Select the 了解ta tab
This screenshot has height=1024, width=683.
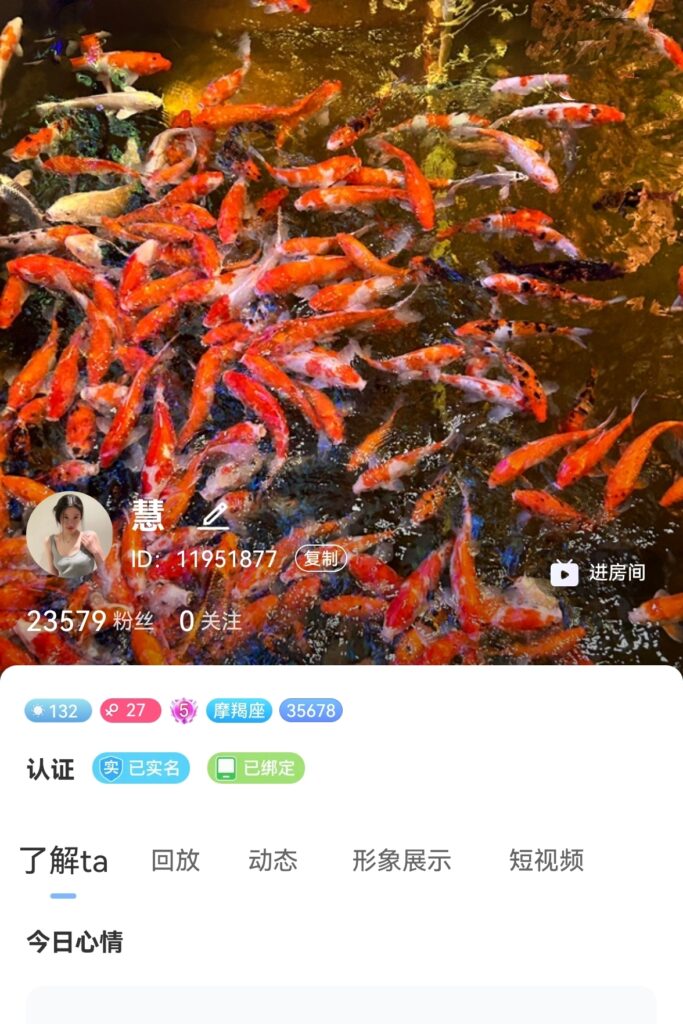(x=64, y=860)
